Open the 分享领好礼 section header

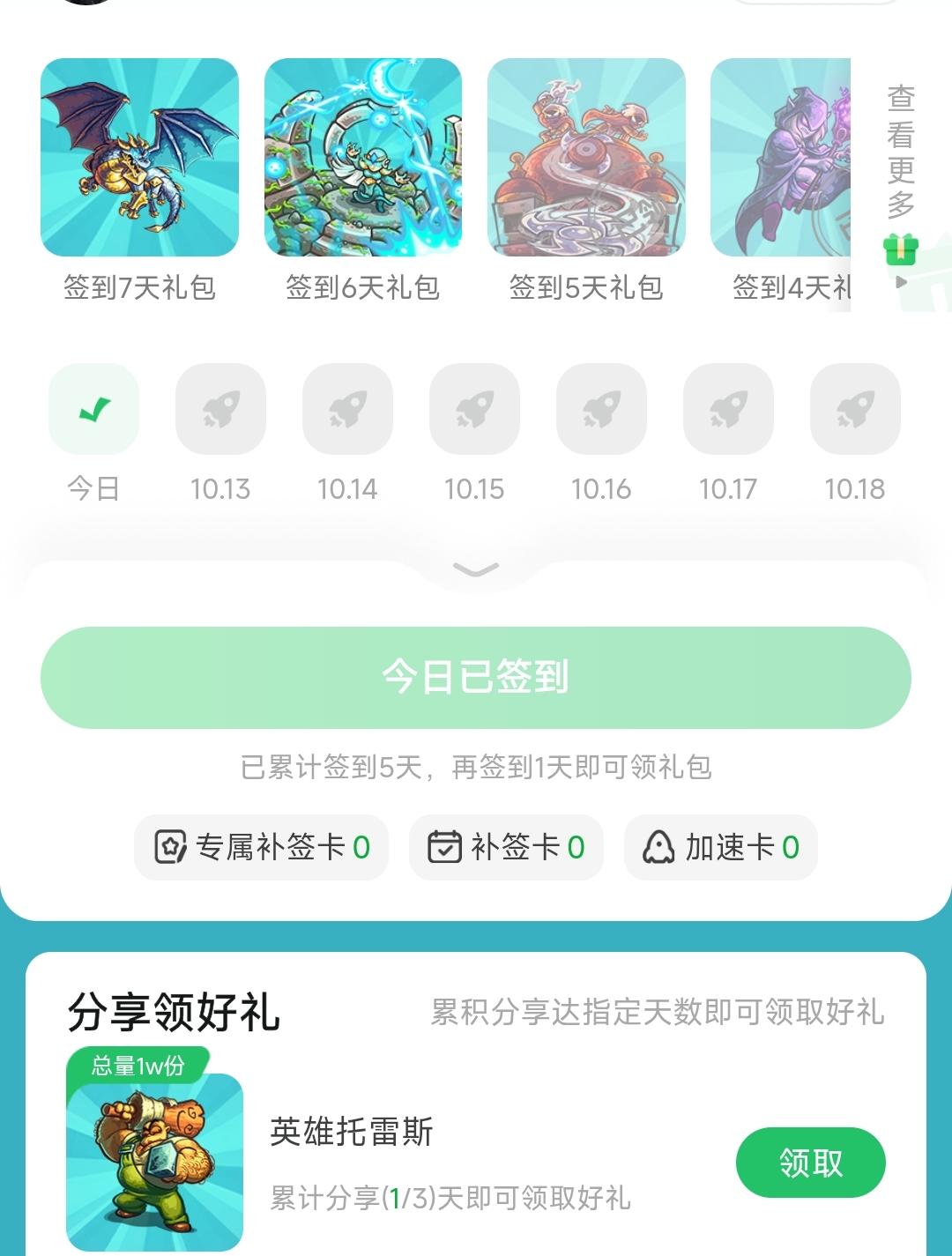coord(170,1014)
